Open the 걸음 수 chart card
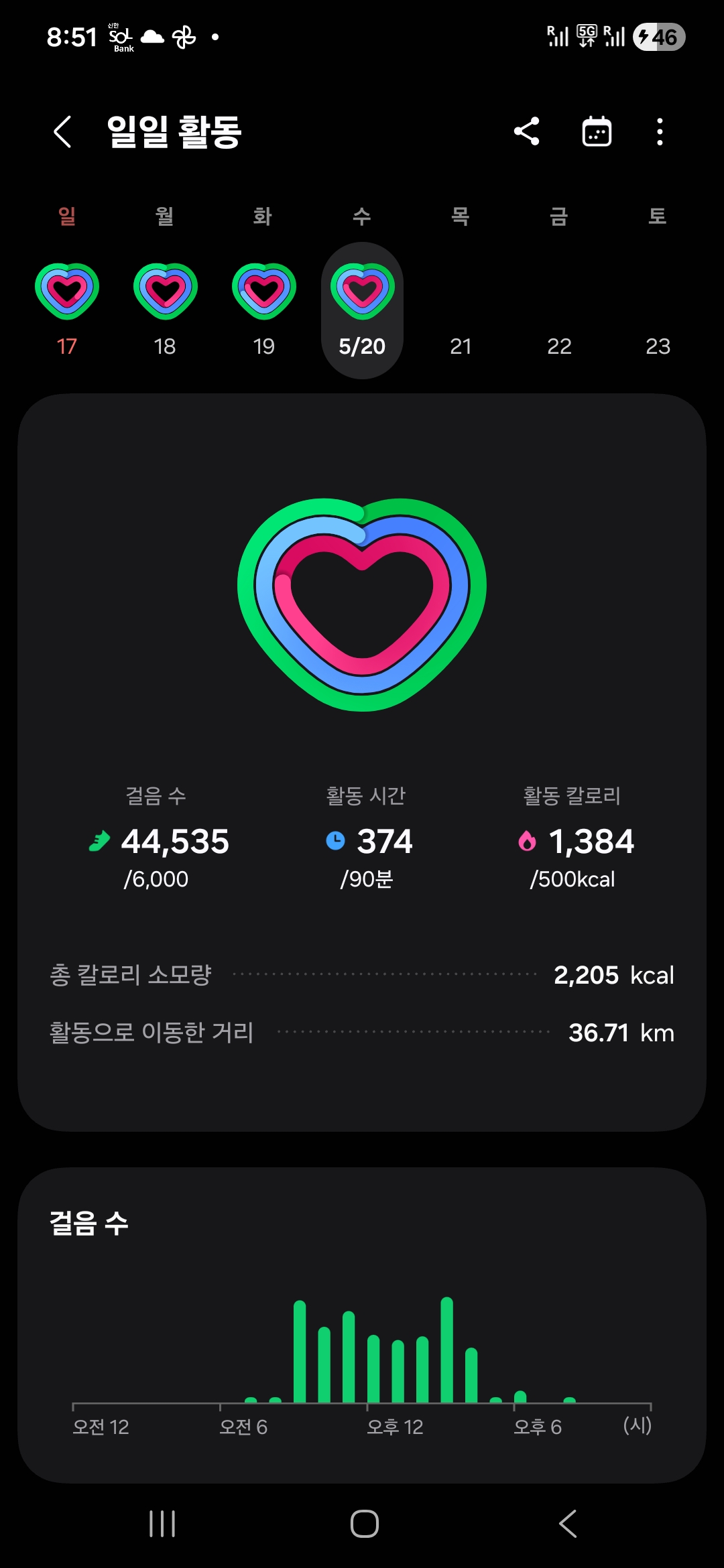The height and width of the screenshot is (1568, 724). 362,1325
